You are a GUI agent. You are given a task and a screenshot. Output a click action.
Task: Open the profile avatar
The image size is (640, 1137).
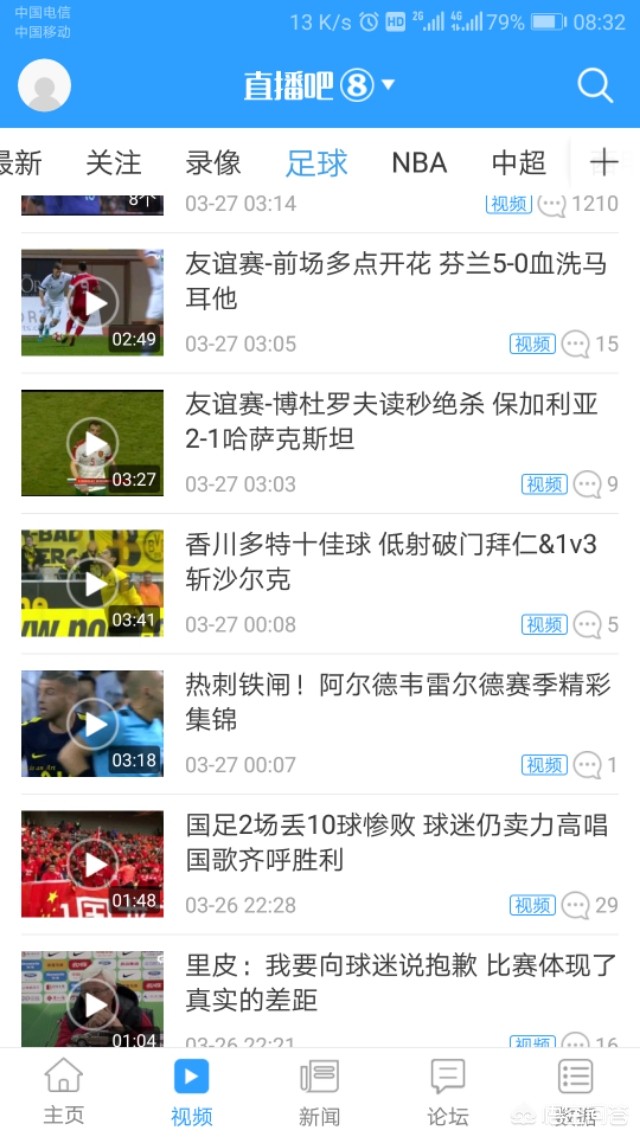[45, 86]
